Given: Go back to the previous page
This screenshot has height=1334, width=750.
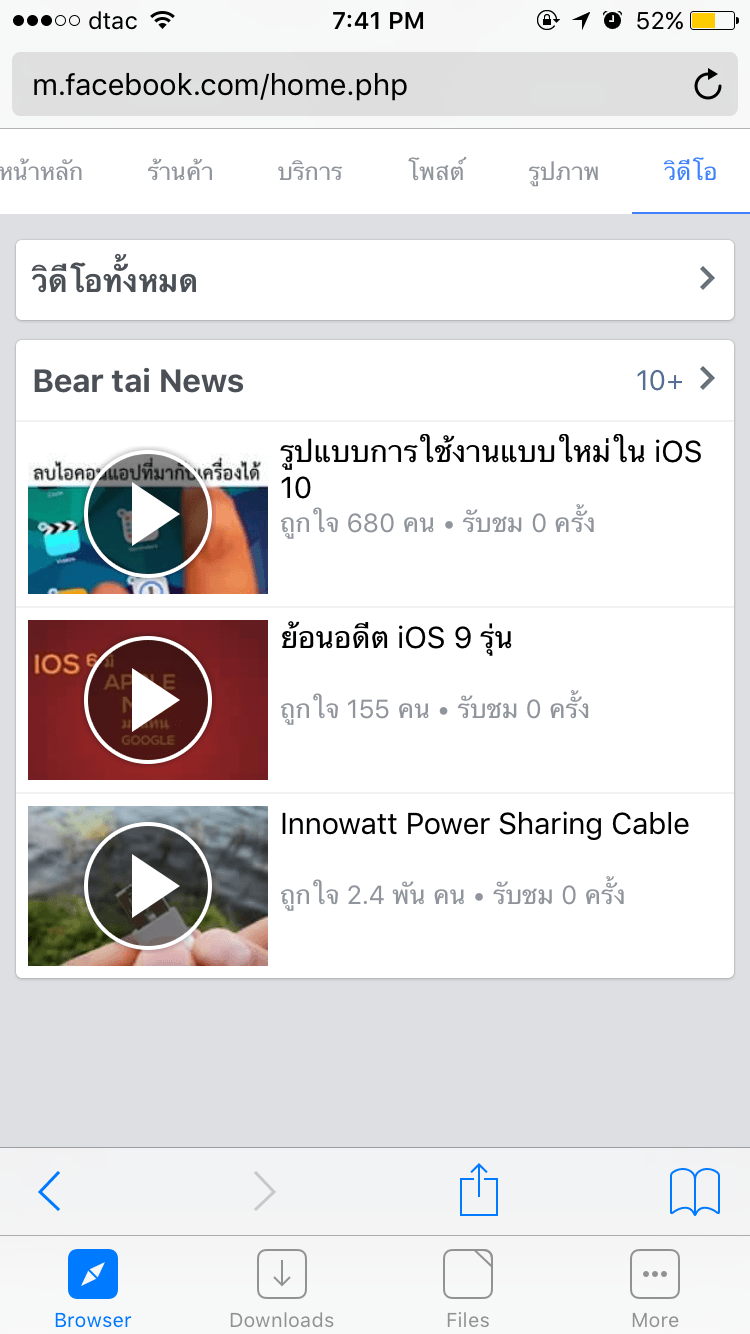Looking at the screenshot, I should (50, 1191).
